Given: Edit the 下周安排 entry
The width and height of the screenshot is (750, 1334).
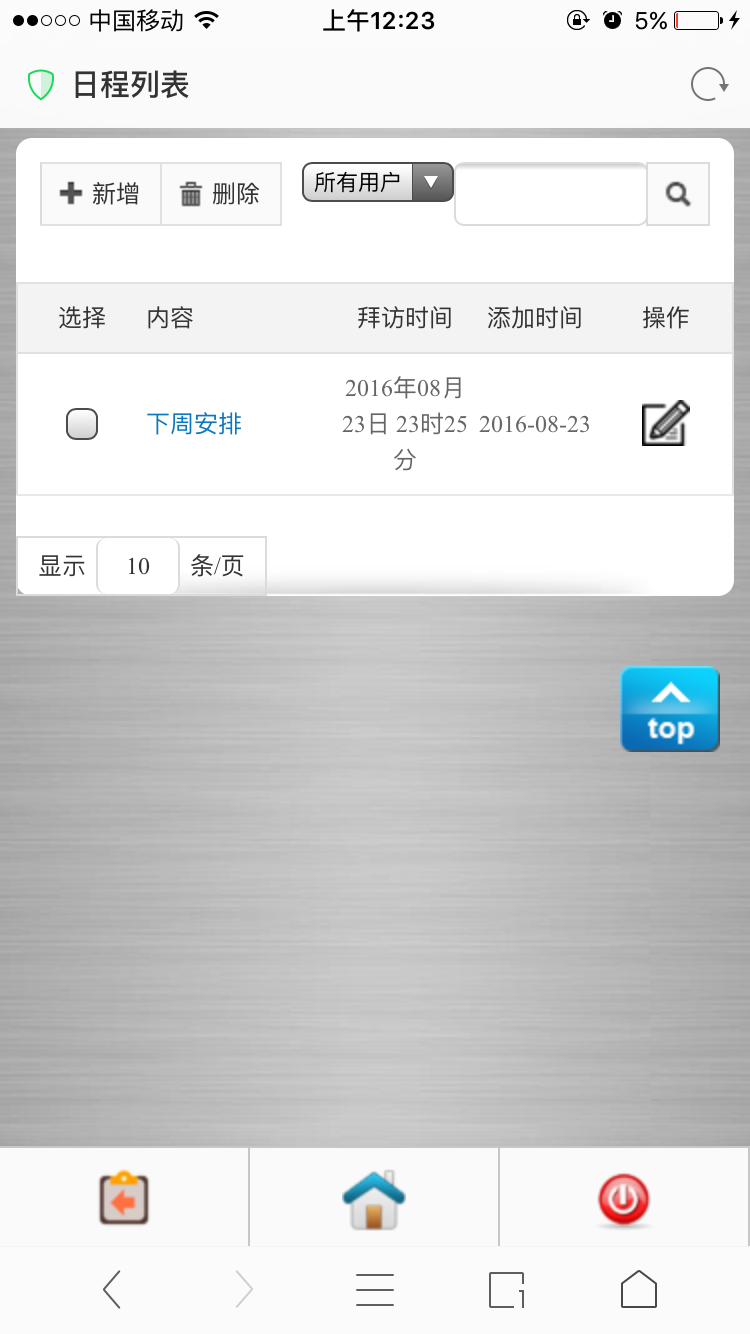Looking at the screenshot, I should pos(665,423).
